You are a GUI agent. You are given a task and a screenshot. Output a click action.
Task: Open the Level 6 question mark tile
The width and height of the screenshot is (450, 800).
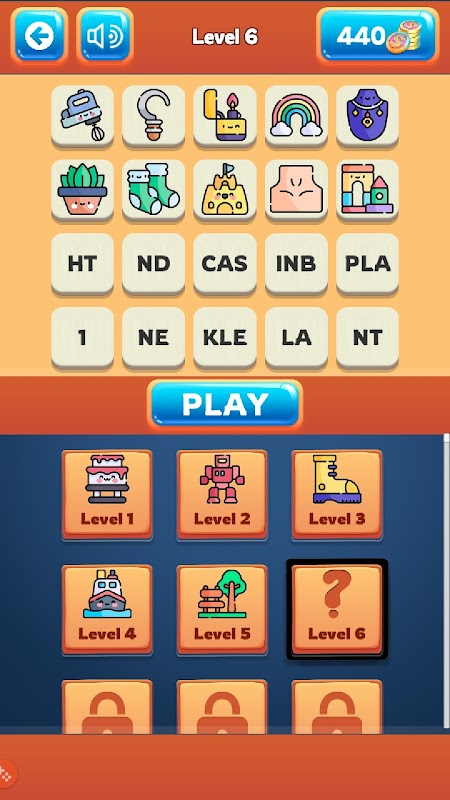tap(337, 610)
